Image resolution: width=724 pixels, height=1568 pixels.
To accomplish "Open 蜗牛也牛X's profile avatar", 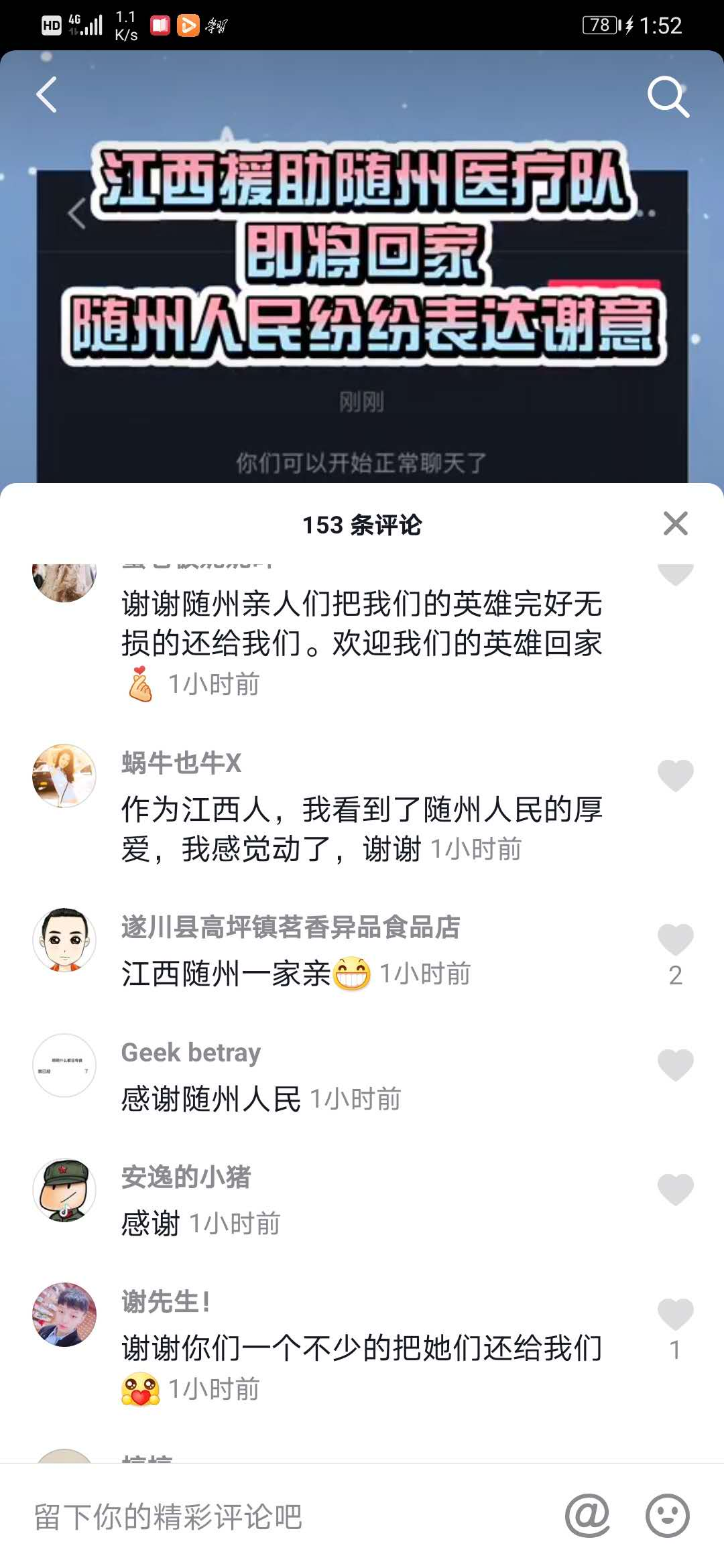I will (64, 775).
